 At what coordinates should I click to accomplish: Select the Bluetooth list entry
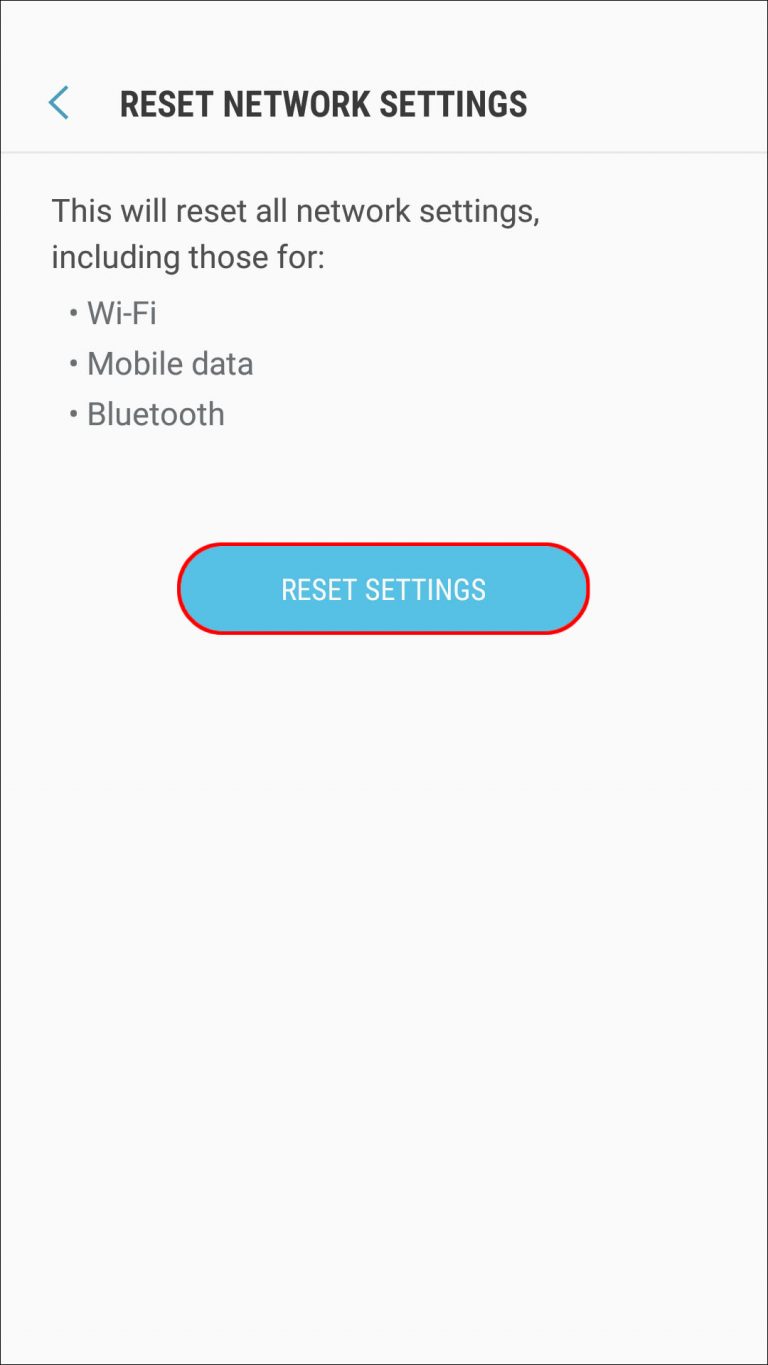click(156, 414)
